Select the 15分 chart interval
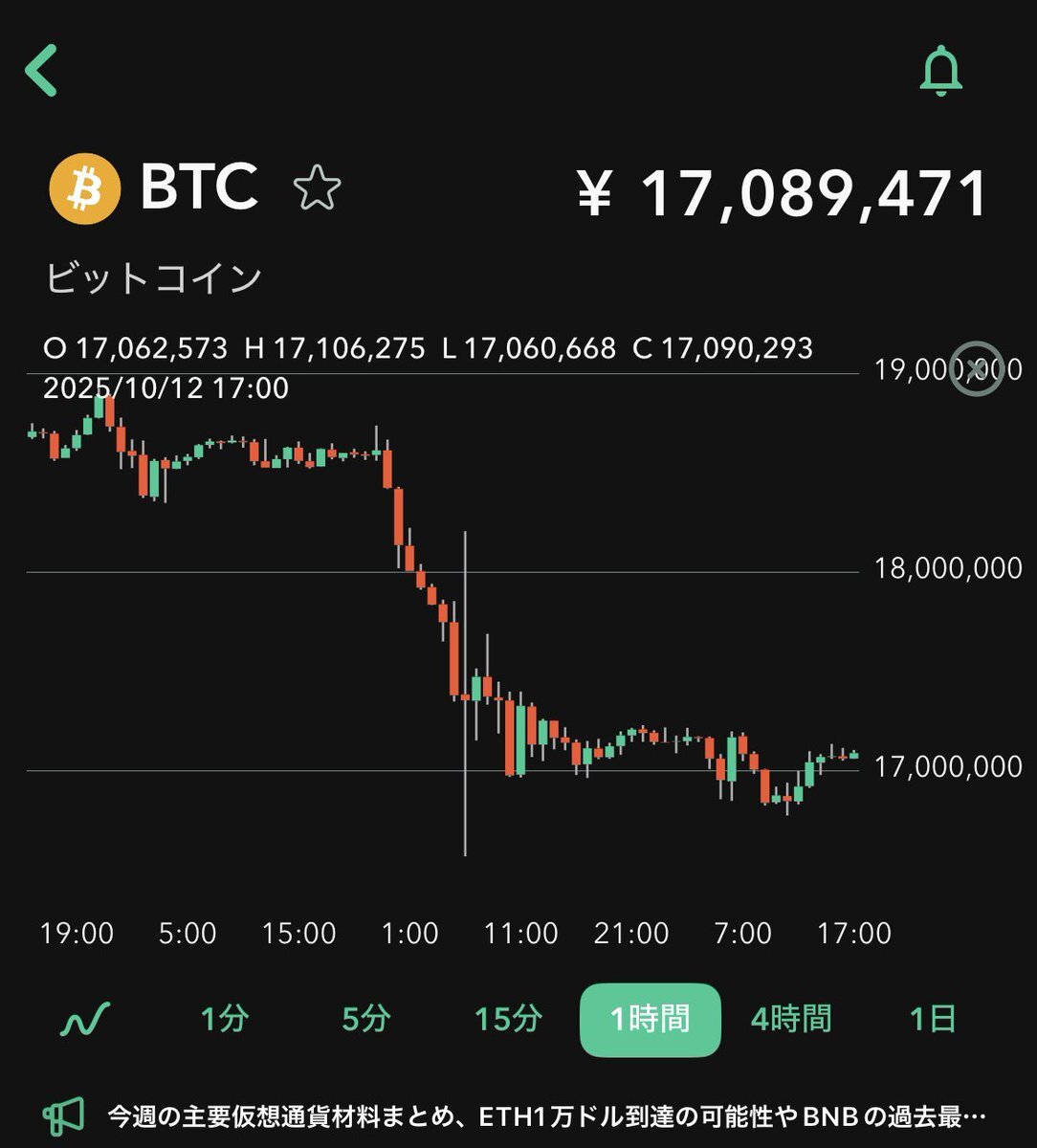Image resolution: width=1037 pixels, height=1148 pixels. coord(508,1020)
